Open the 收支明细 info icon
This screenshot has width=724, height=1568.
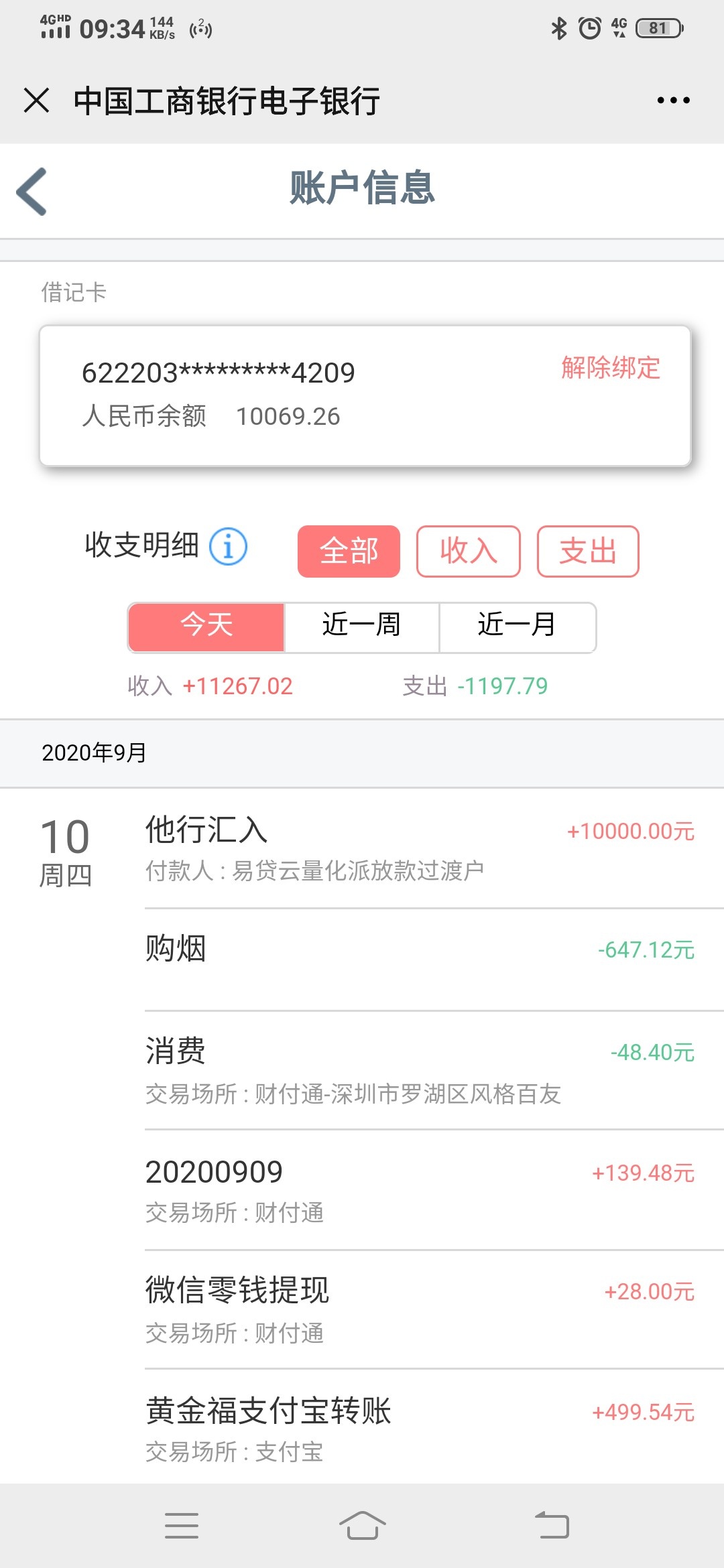click(228, 546)
